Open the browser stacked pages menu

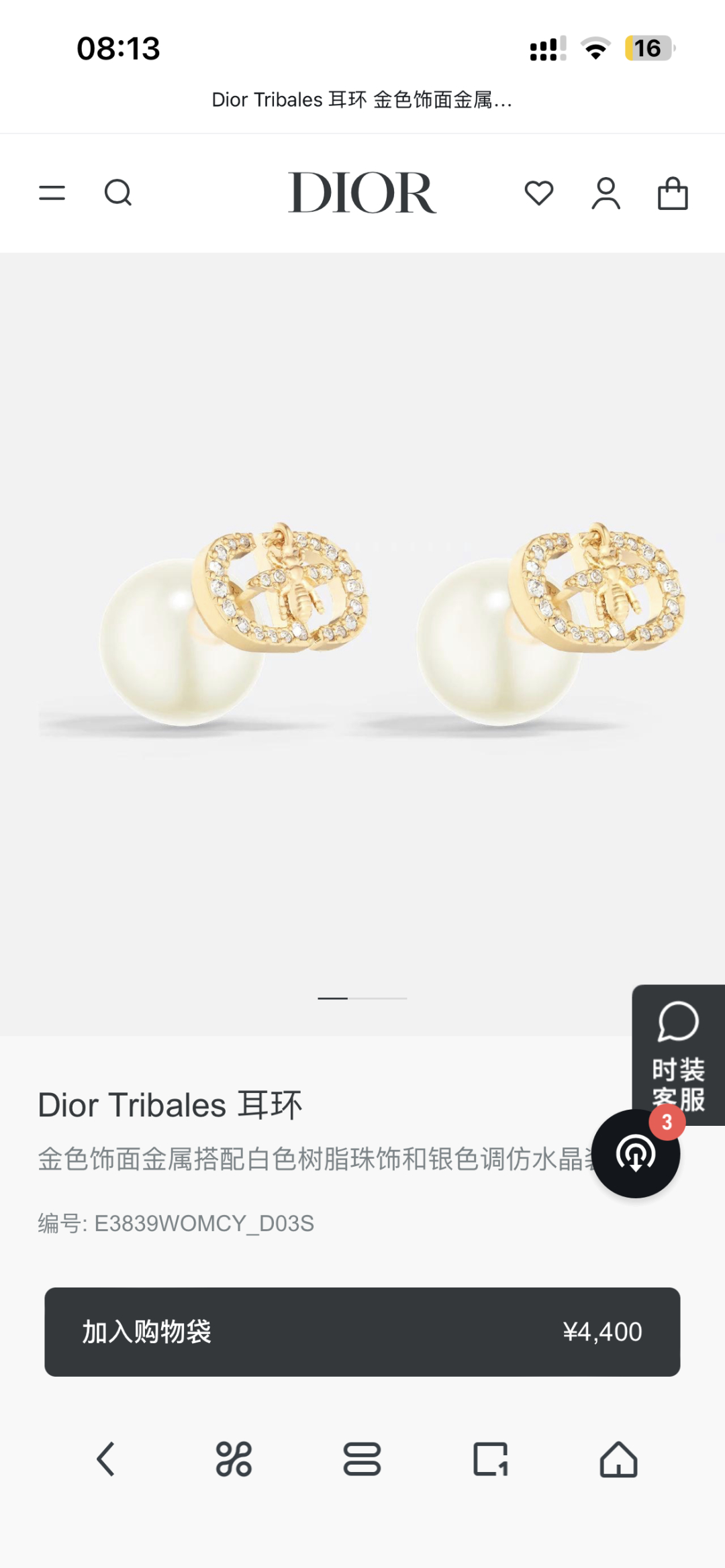pos(362,1459)
